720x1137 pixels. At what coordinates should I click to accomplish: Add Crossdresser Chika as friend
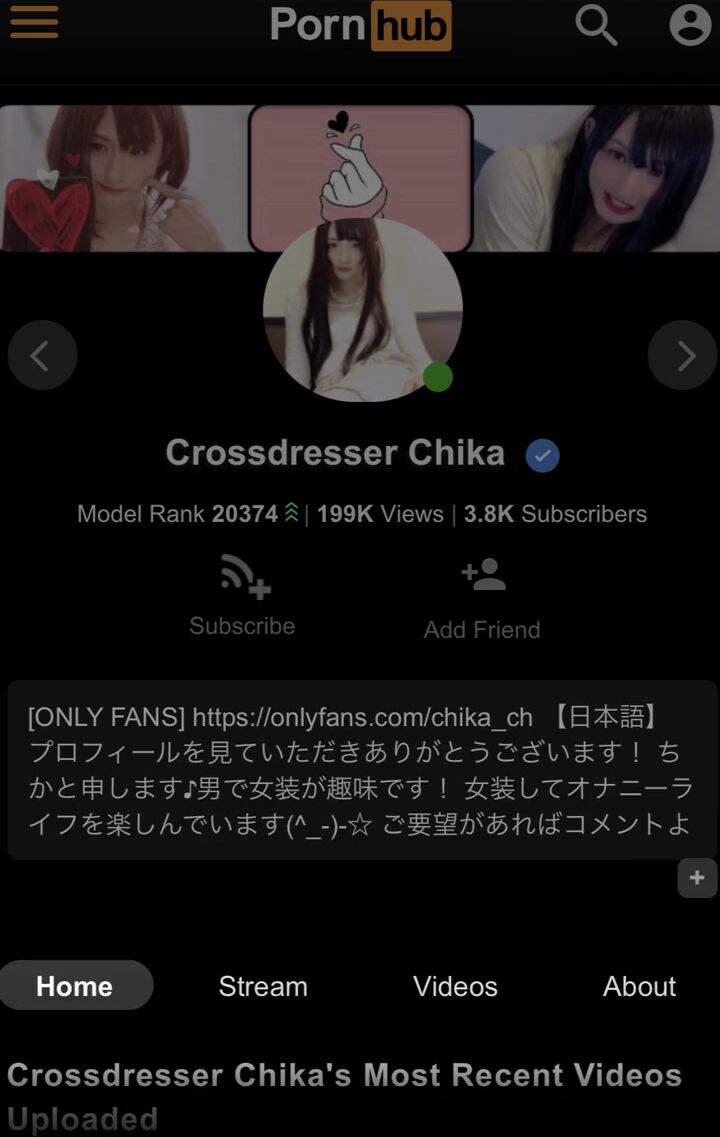[482, 598]
